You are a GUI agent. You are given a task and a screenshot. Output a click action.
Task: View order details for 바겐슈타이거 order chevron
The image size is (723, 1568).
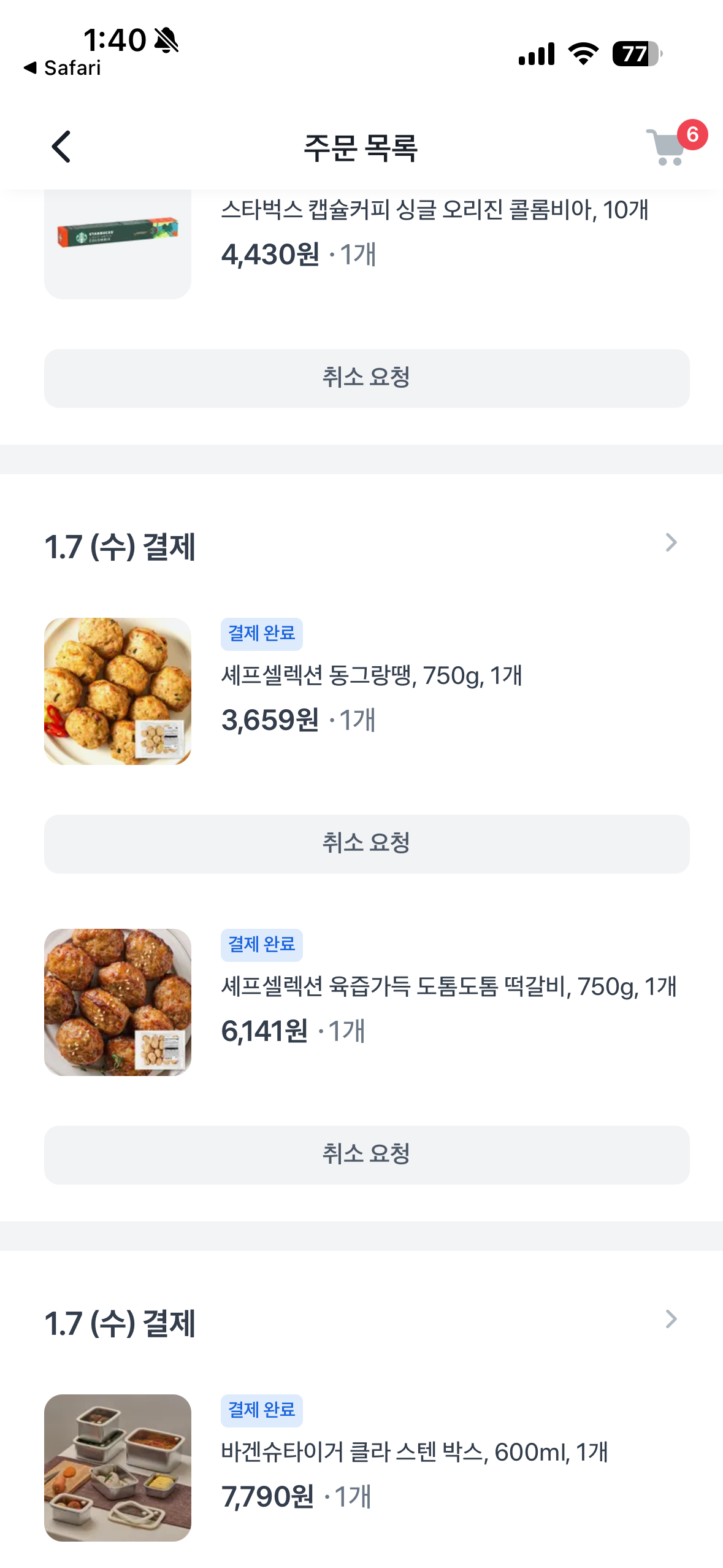tap(671, 1320)
